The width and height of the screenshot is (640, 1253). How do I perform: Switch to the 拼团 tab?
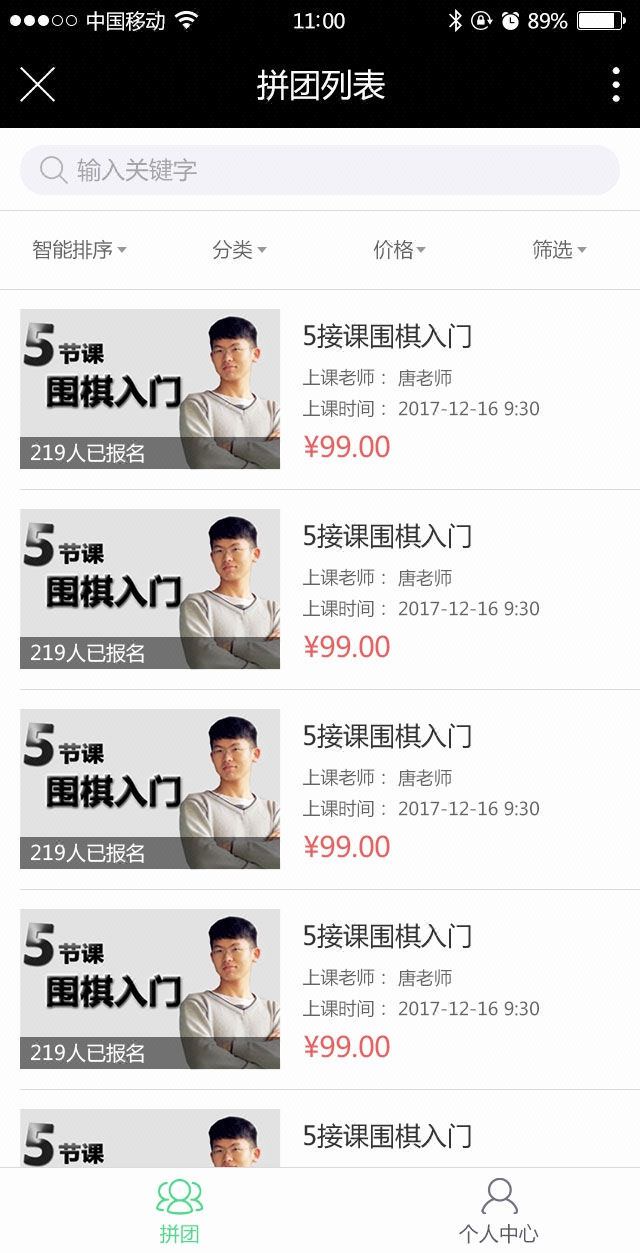(180, 1210)
